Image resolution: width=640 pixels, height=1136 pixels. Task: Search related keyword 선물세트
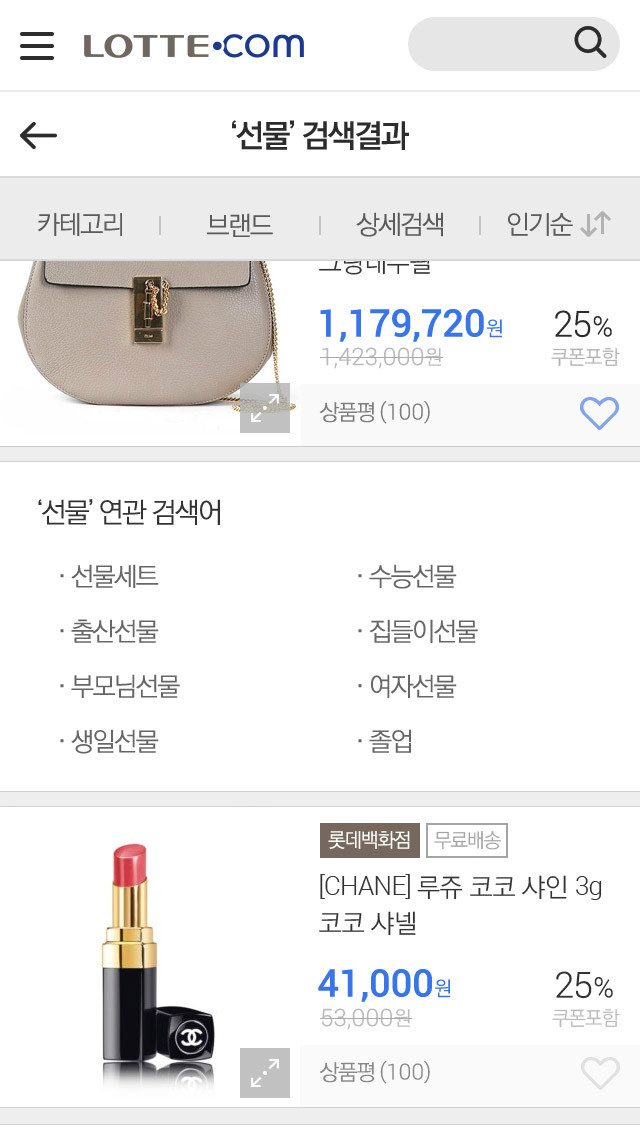(x=114, y=576)
